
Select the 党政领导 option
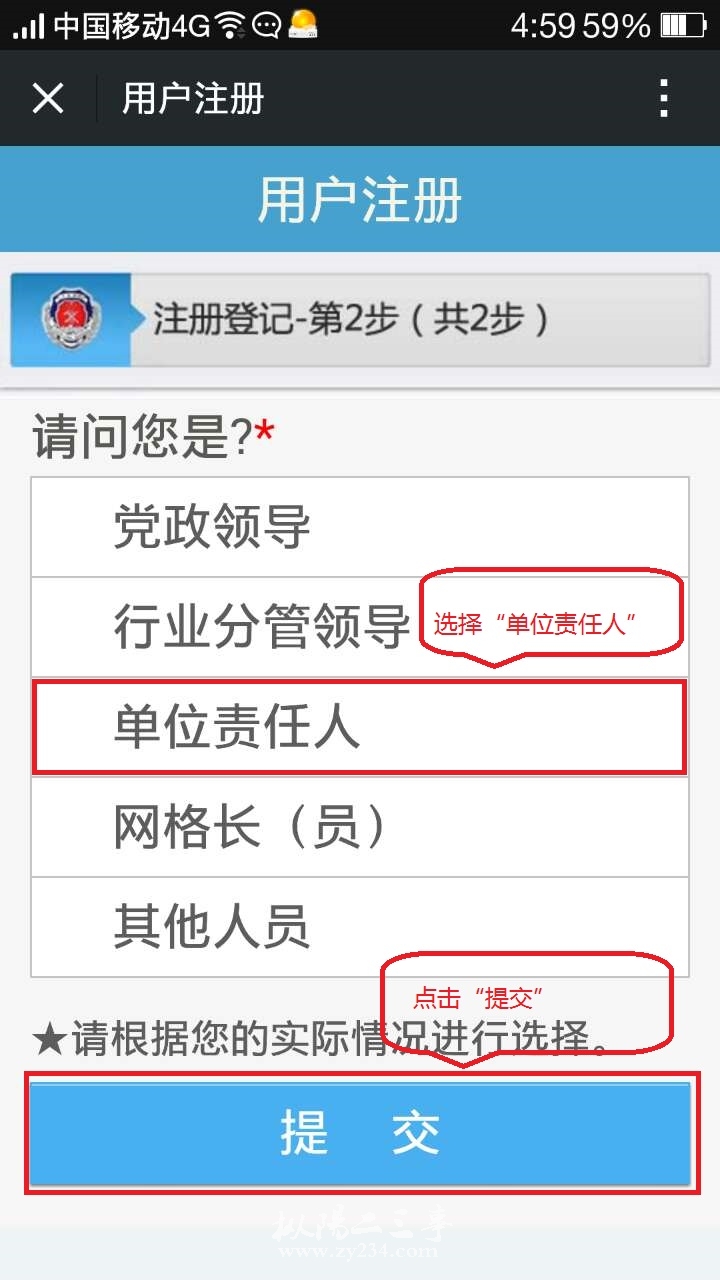click(x=359, y=527)
